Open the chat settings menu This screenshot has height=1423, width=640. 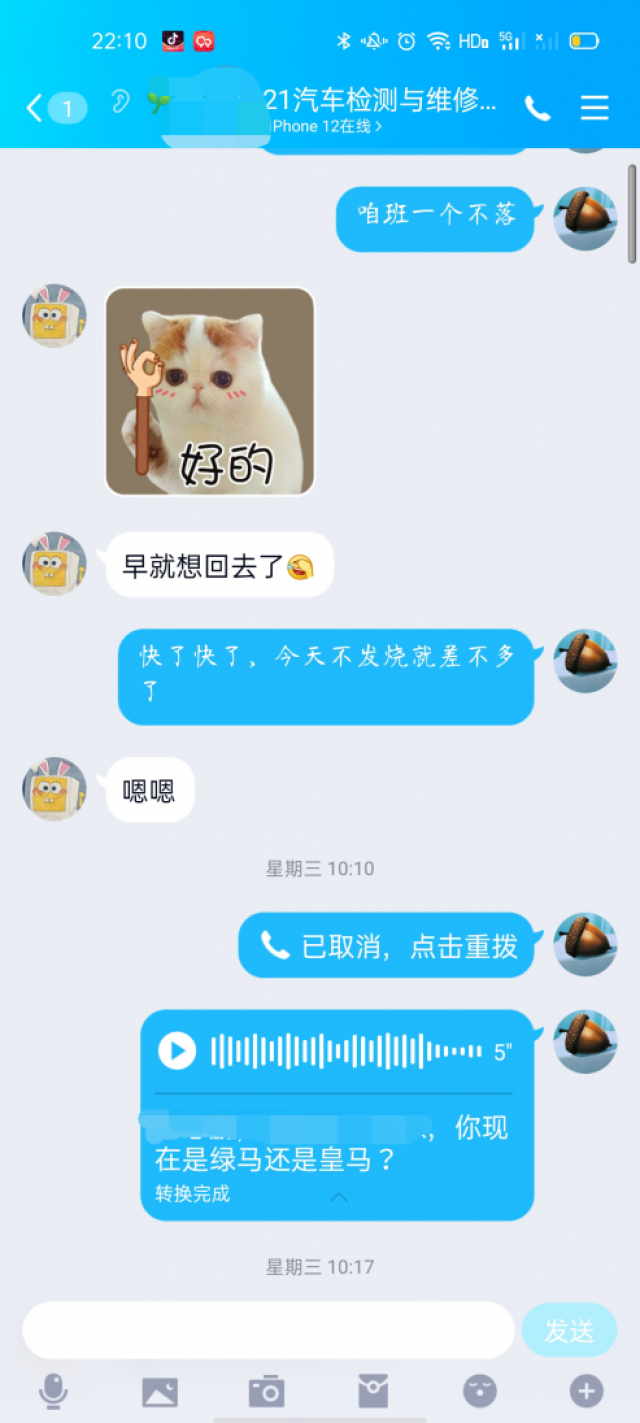tap(595, 107)
